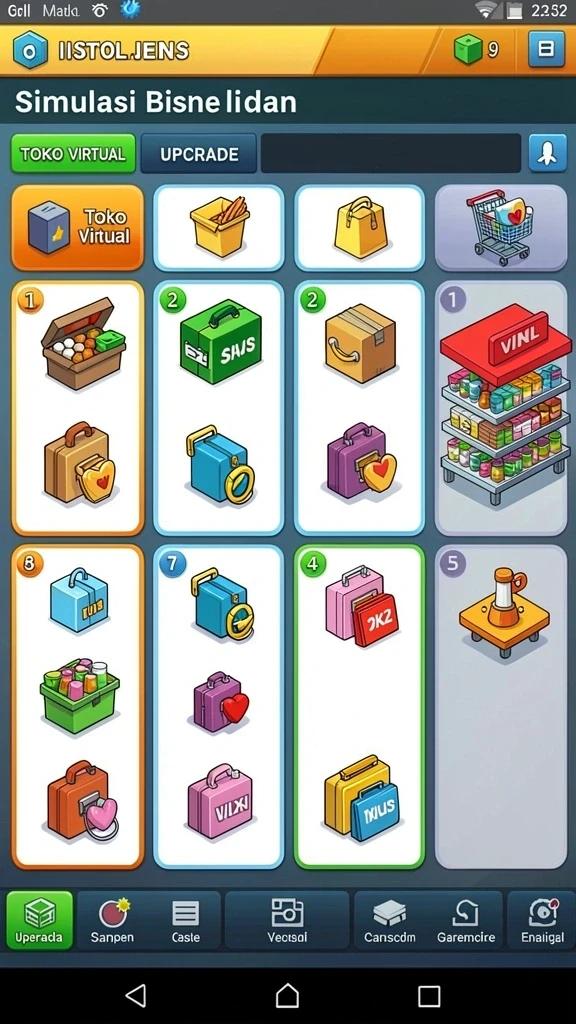Go to the Uperada tab
Screen dimensions: 576x1024
[x=39, y=920]
